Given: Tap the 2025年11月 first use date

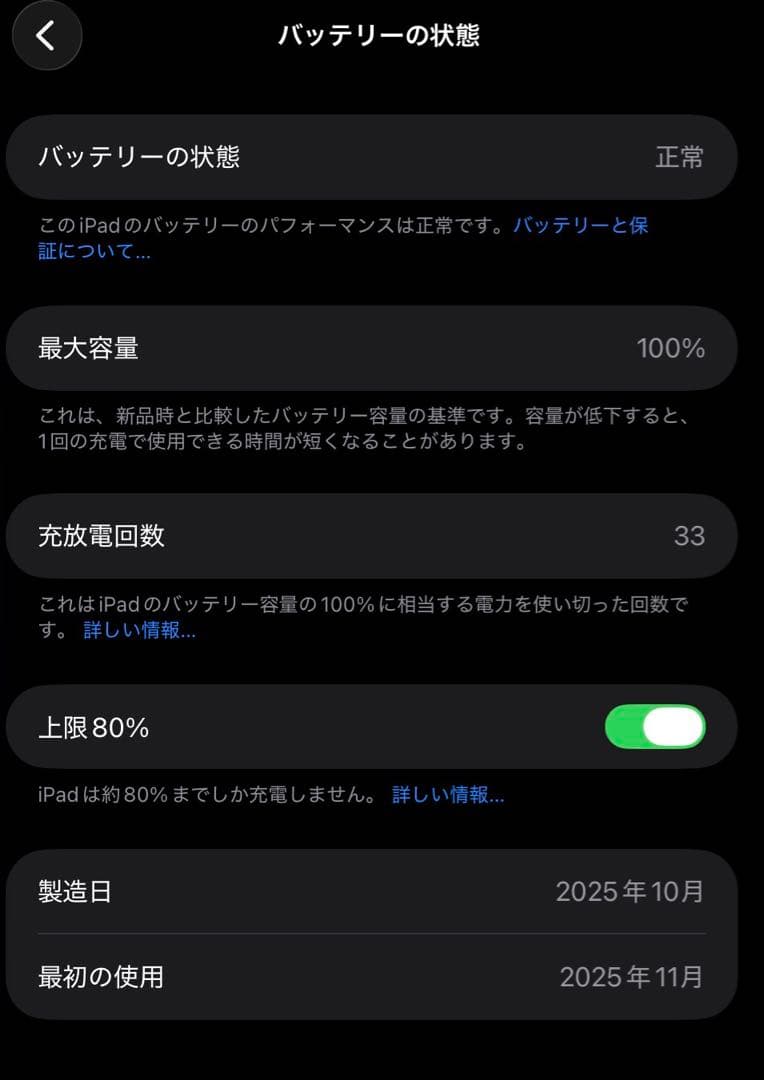Looking at the screenshot, I should point(631,977).
